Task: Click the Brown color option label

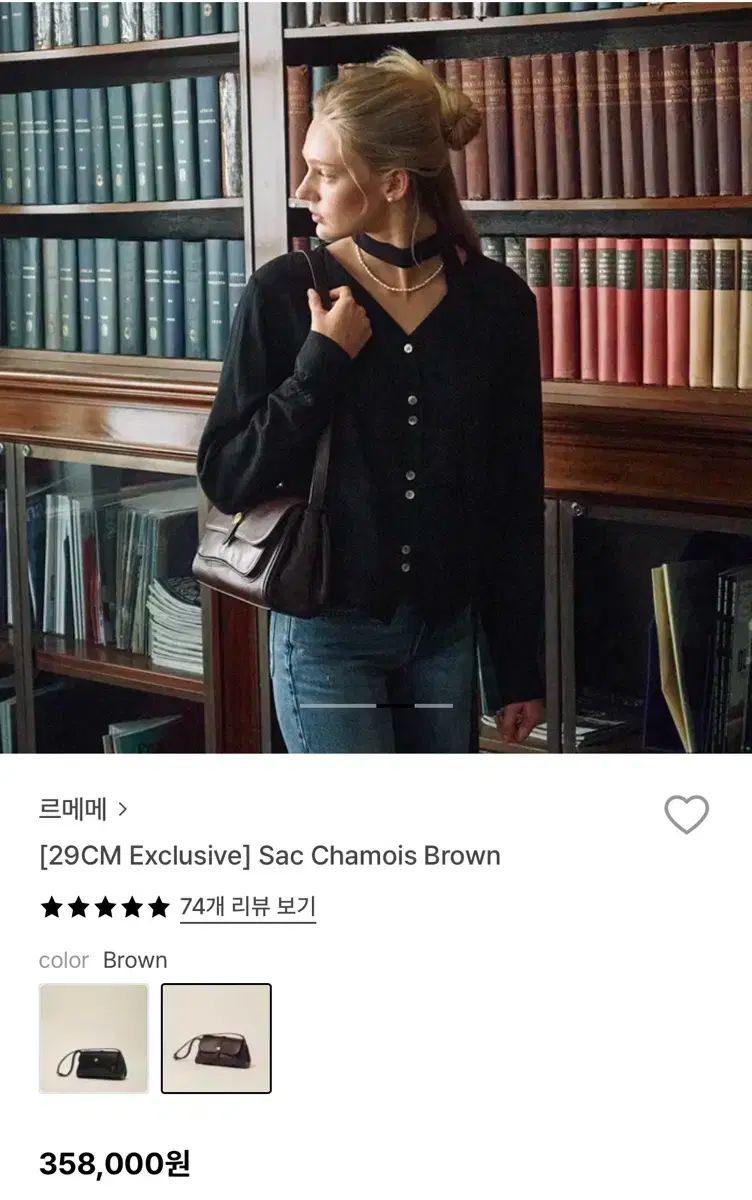Action: (137, 961)
